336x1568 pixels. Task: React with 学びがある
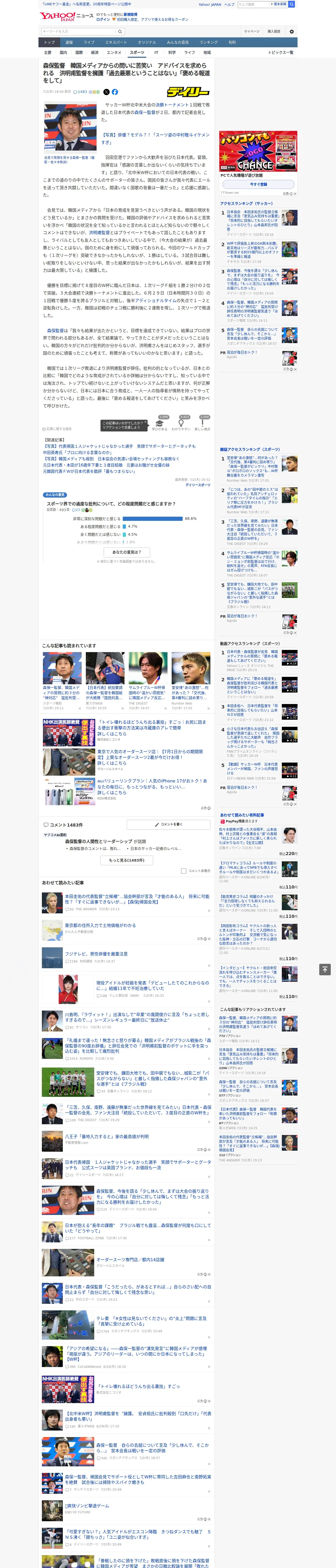click(159, 424)
